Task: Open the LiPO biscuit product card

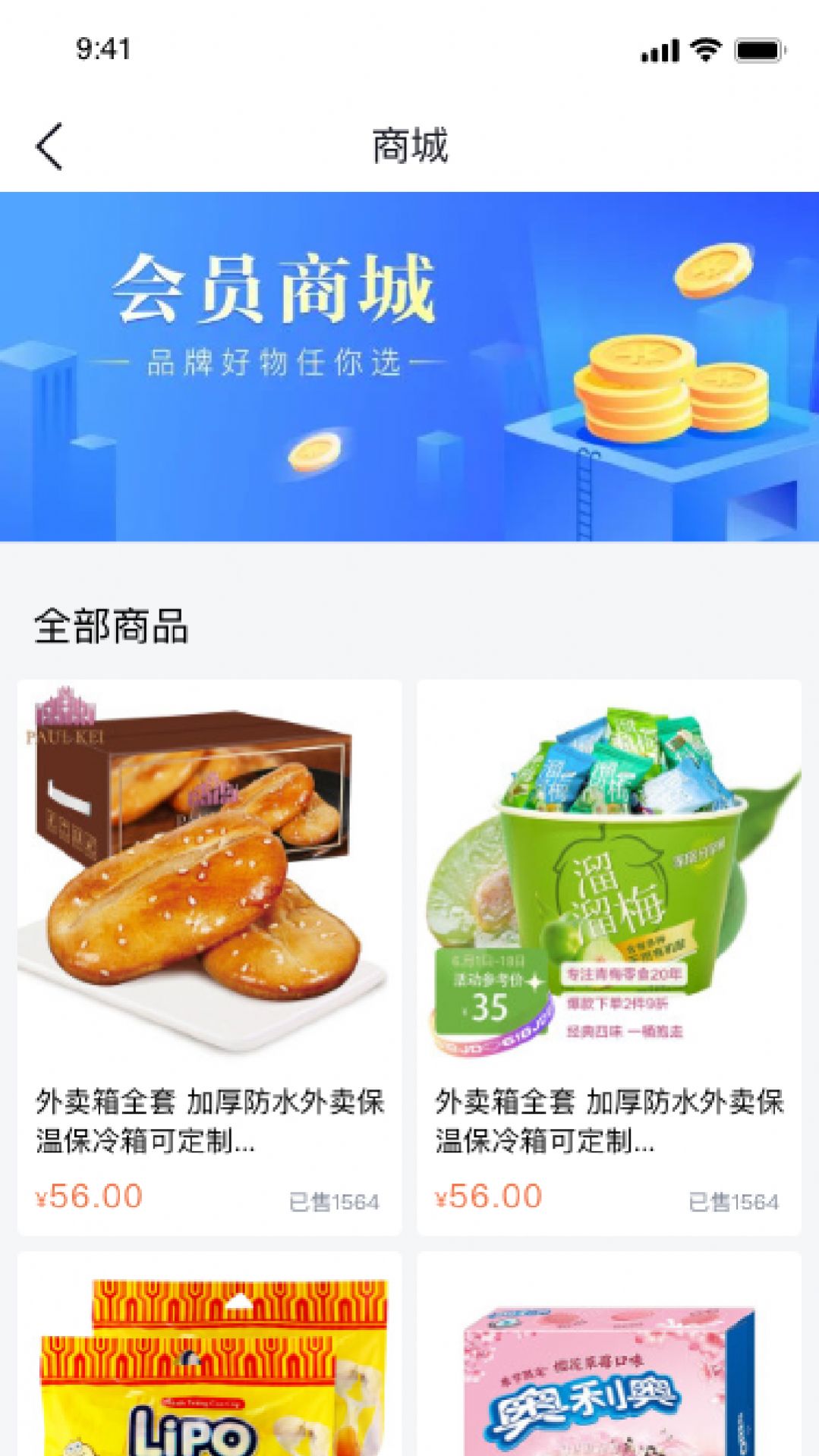Action: [209, 1355]
